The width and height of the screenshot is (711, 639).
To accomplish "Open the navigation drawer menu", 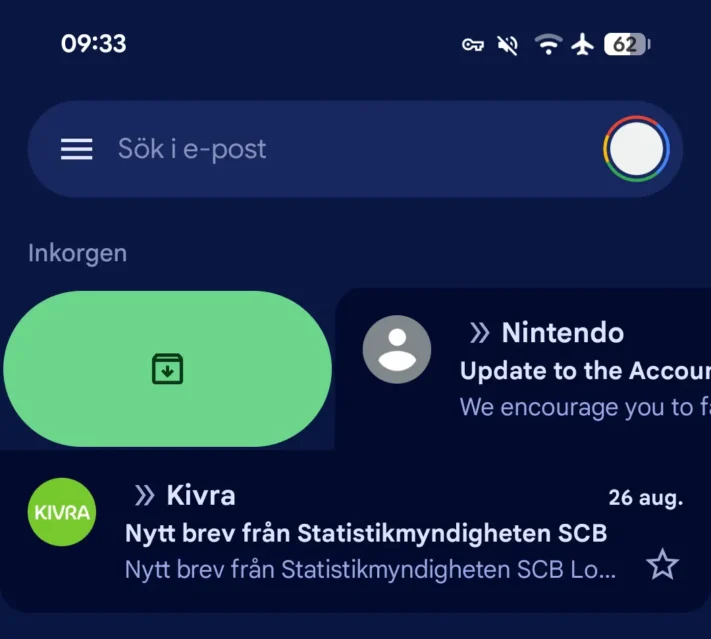I will (x=76, y=149).
